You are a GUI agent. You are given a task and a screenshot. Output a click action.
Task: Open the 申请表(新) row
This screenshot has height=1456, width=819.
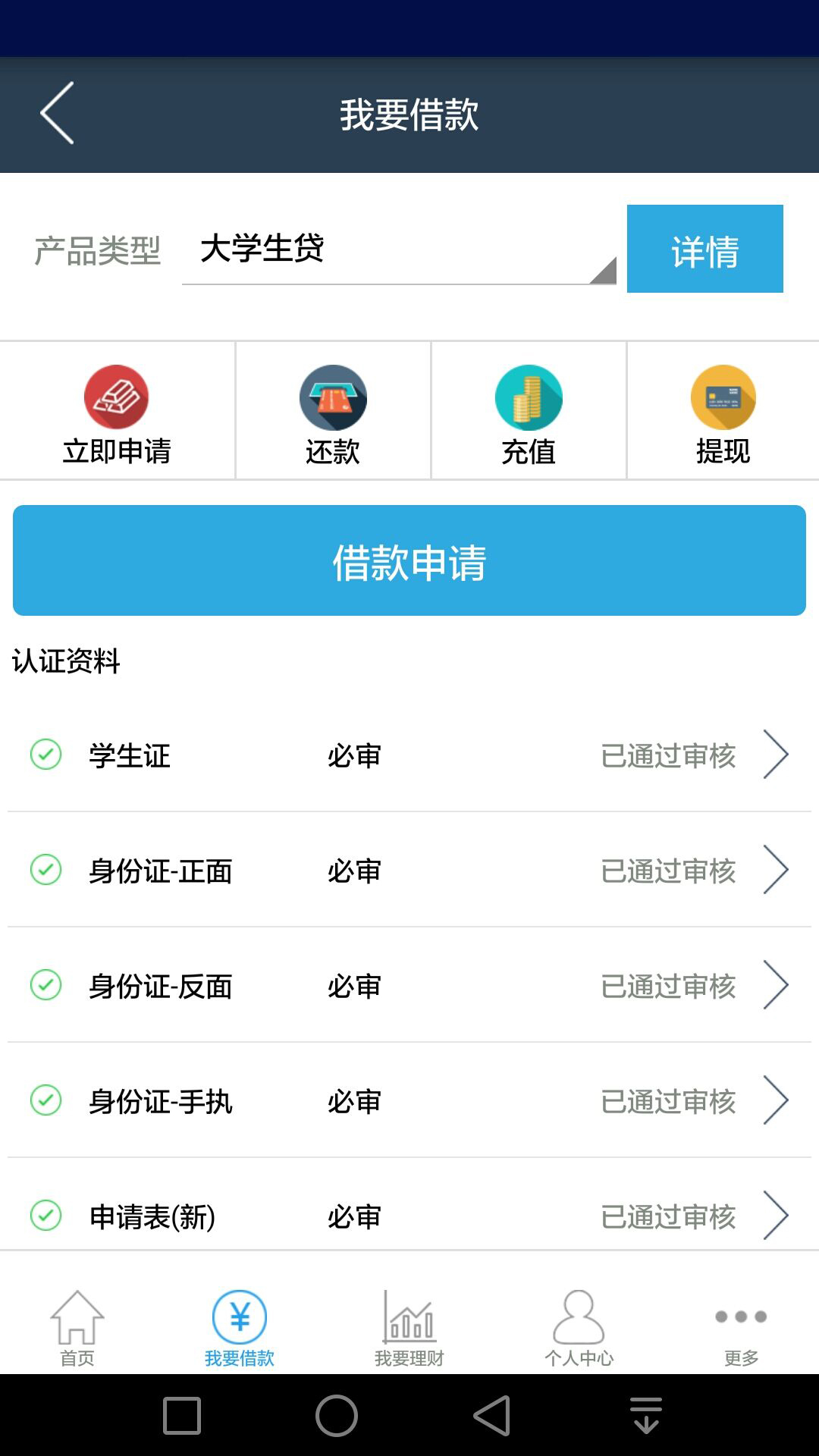[409, 1216]
